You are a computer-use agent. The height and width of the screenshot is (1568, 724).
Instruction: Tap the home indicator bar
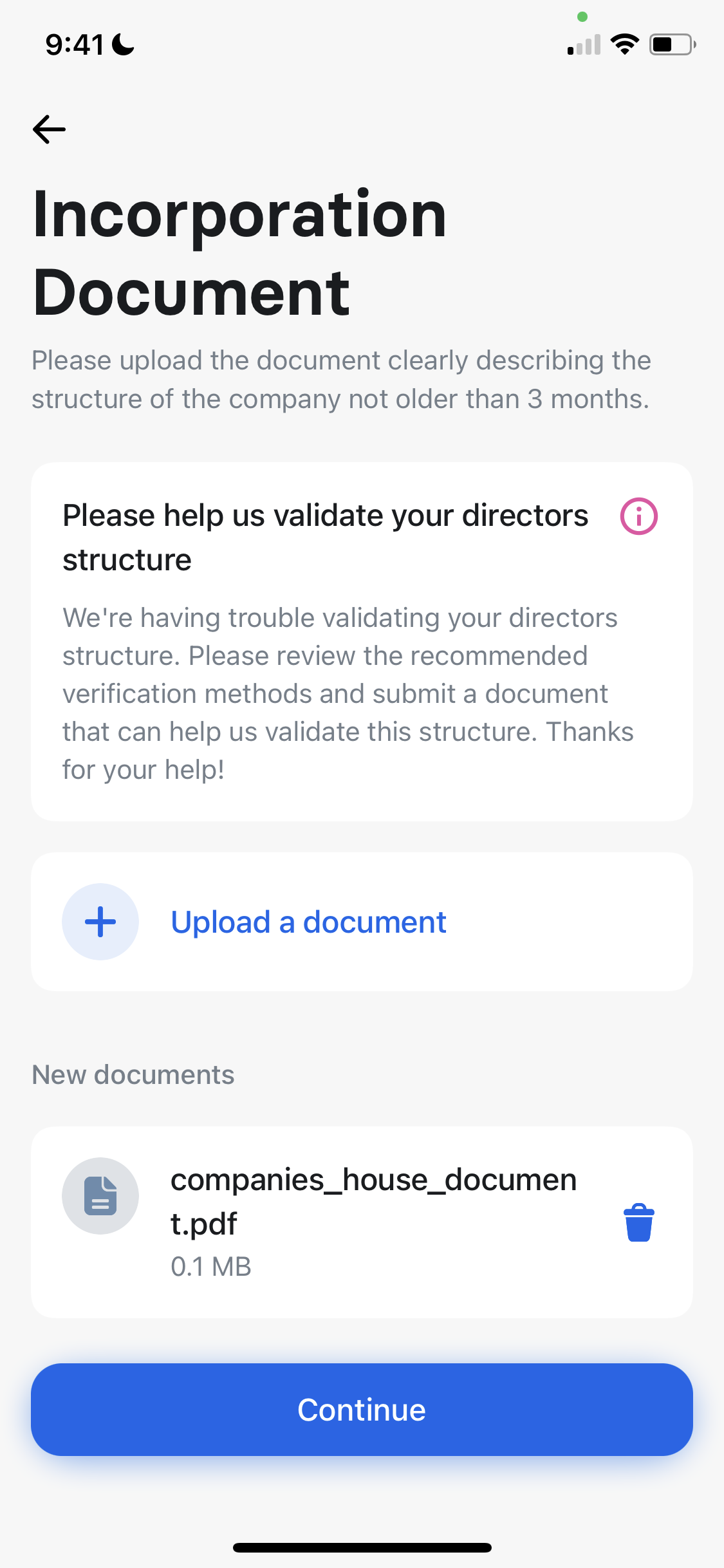click(x=362, y=1547)
